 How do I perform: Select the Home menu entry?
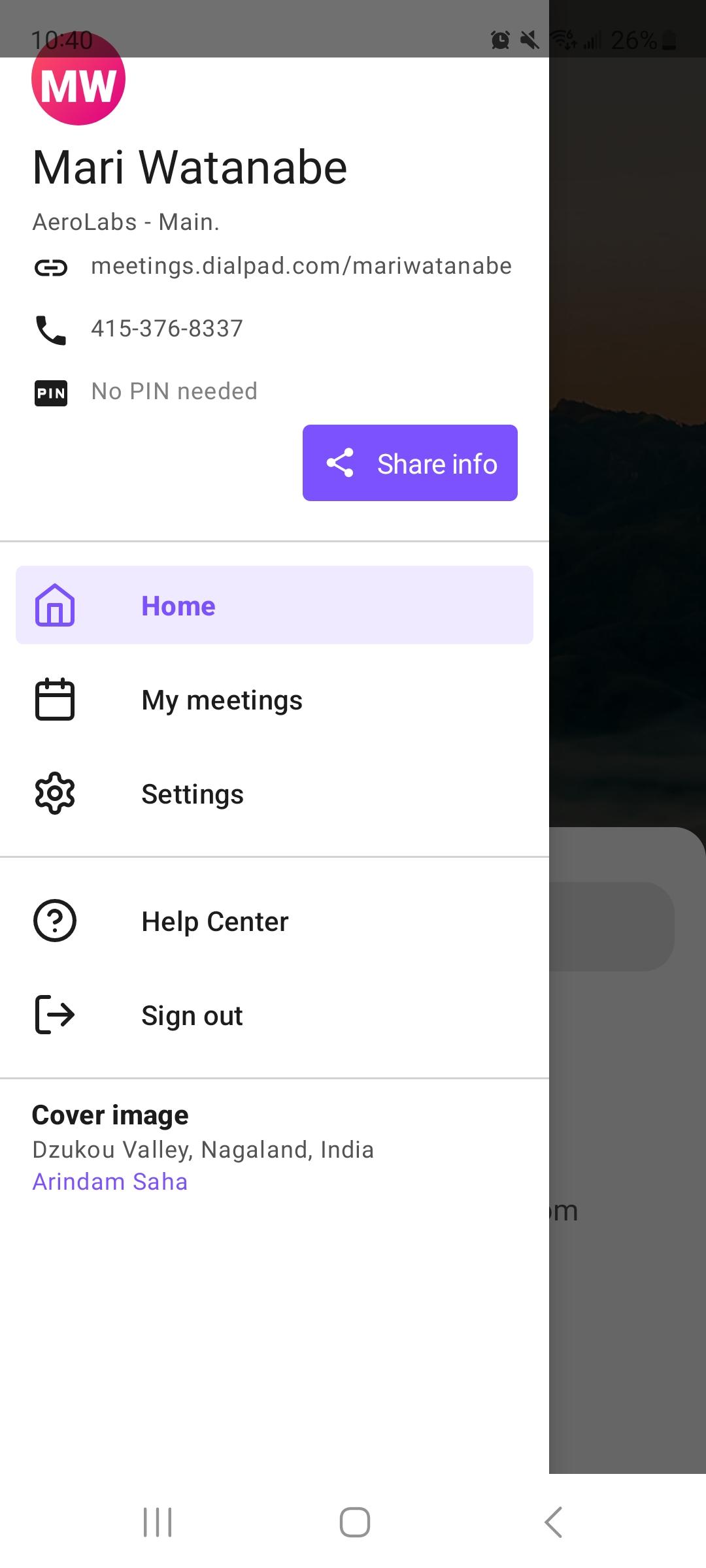[178, 606]
